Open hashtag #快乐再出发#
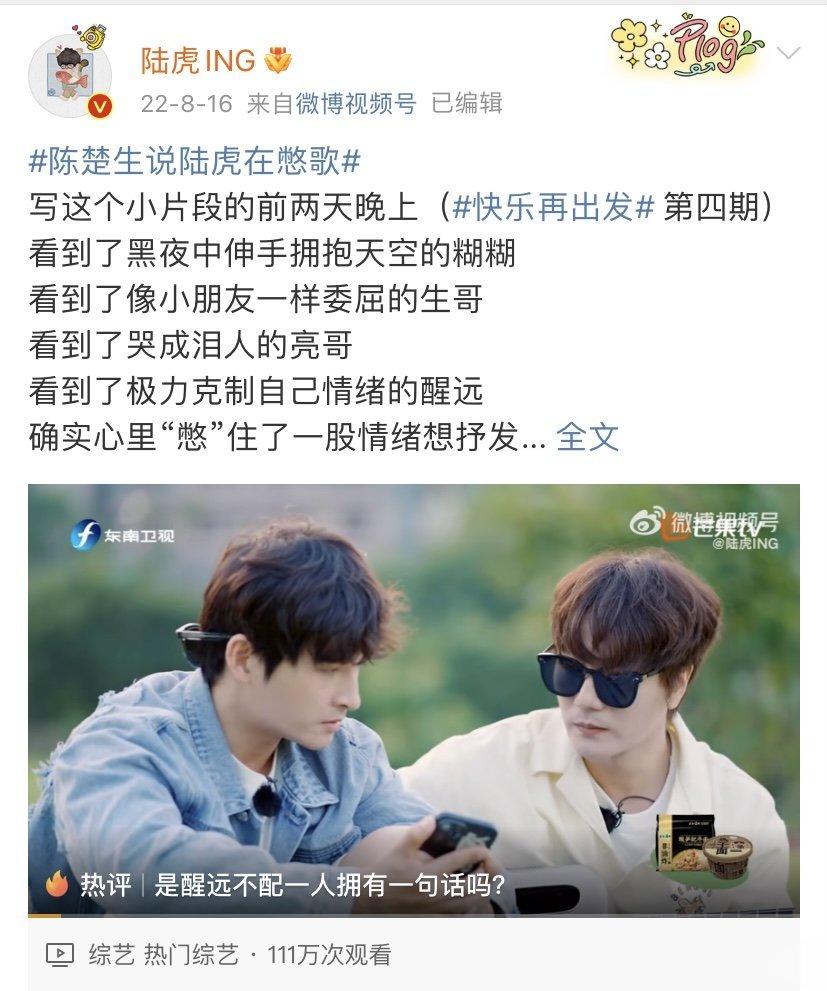Screen dimensions: 827x991 (x=553, y=206)
